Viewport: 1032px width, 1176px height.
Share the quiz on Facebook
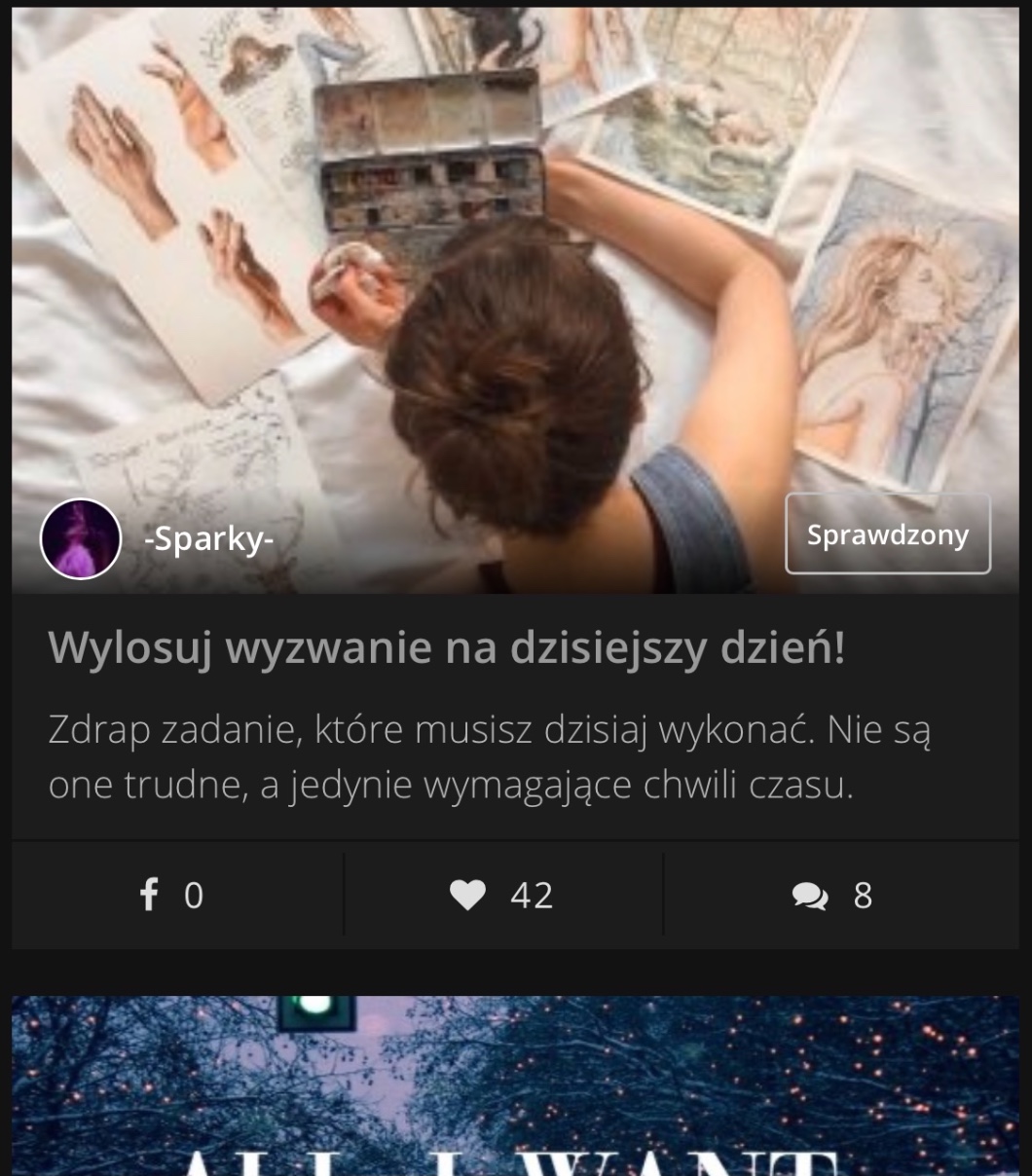[x=172, y=895]
